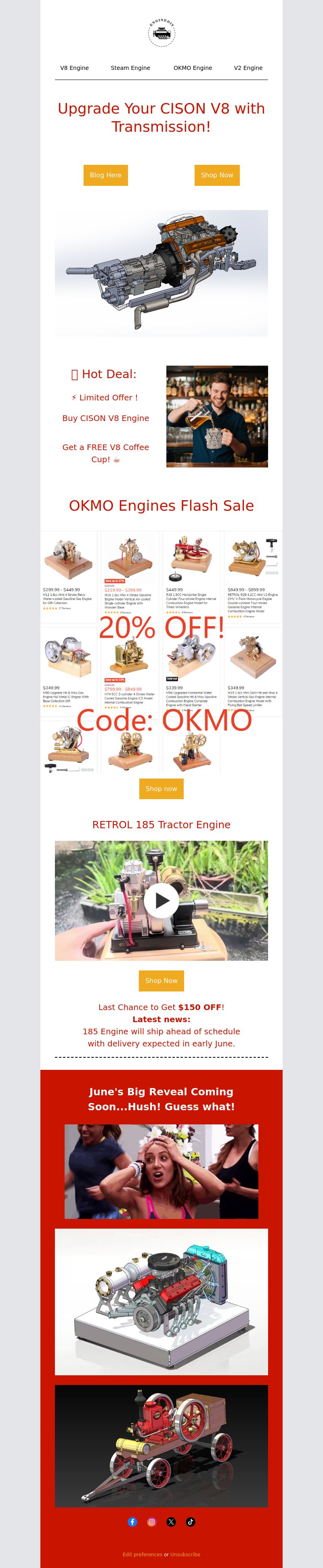Open the TikTok icon
Viewport: 323px width, 1568px height.
(x=191, y=1522)
